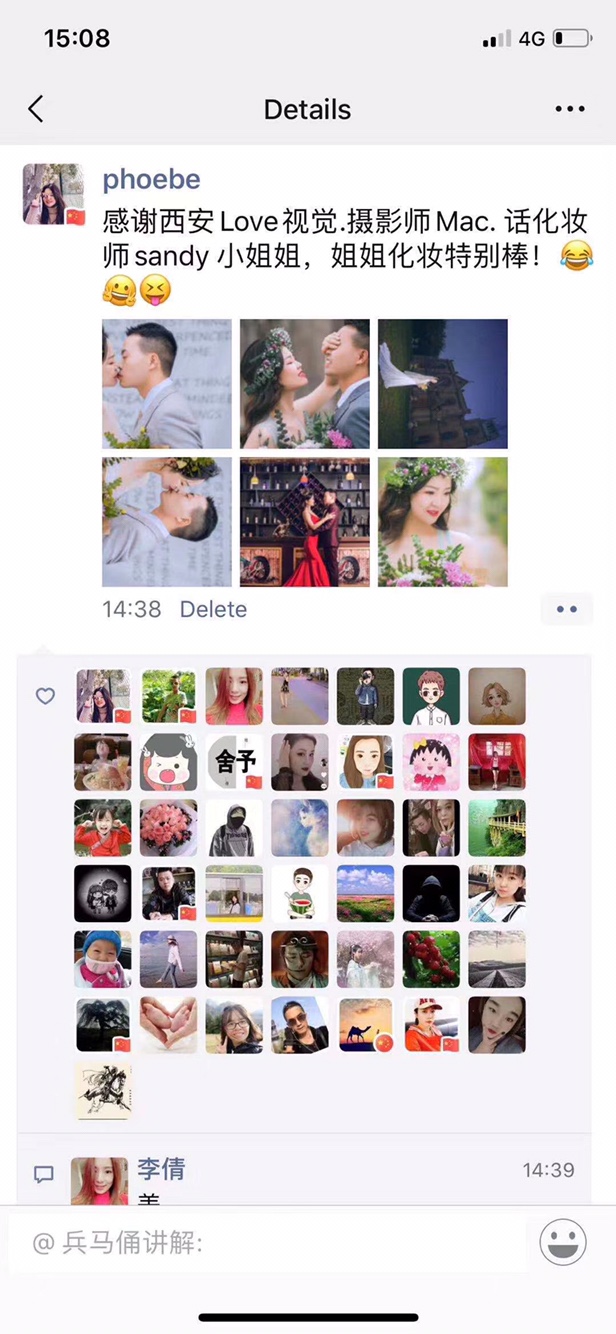616x1334 pixels.
Task: Open the 舍予 avatar in likes list
Action: 234,762
